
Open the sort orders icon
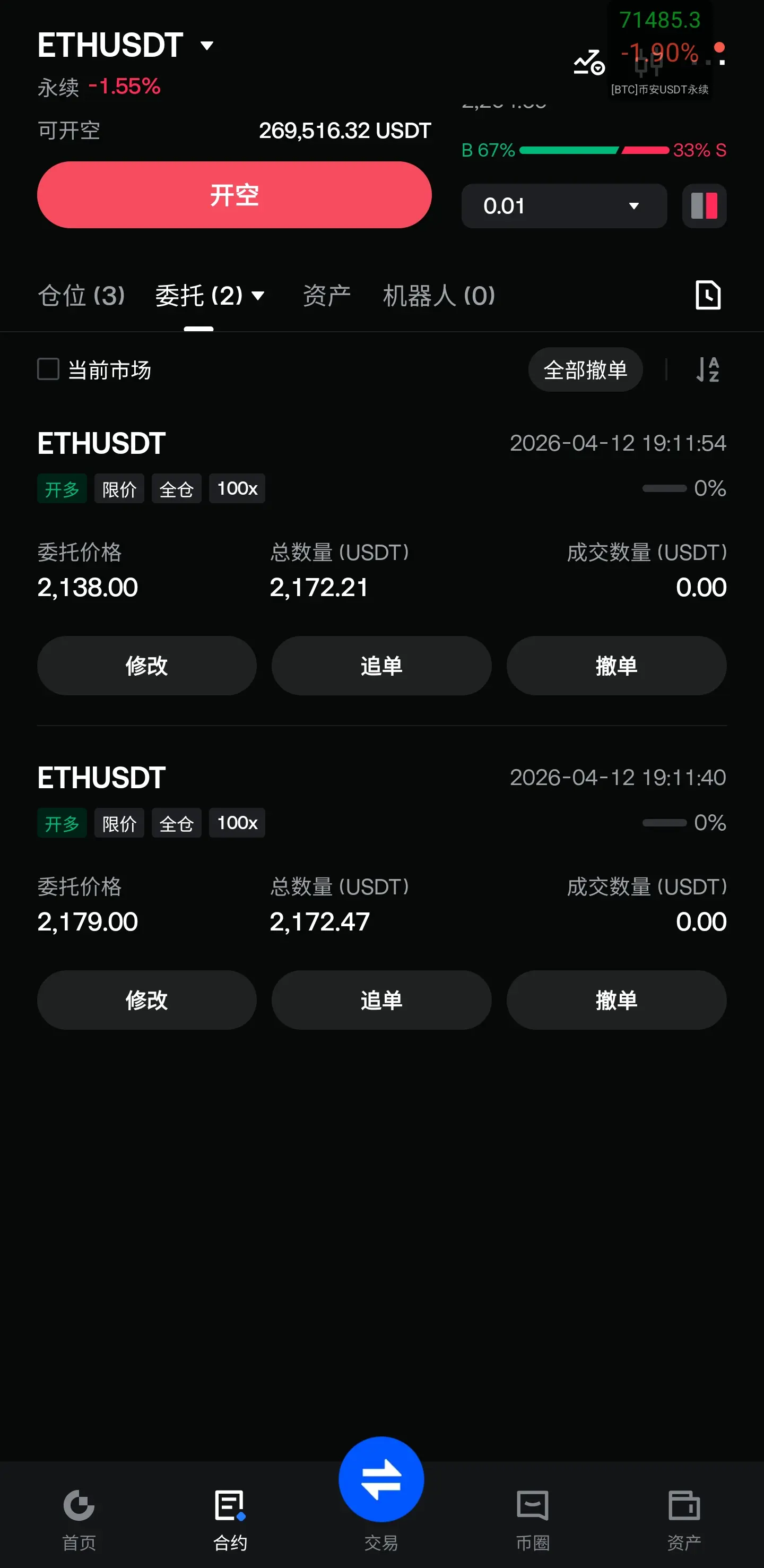pos(707,369)
